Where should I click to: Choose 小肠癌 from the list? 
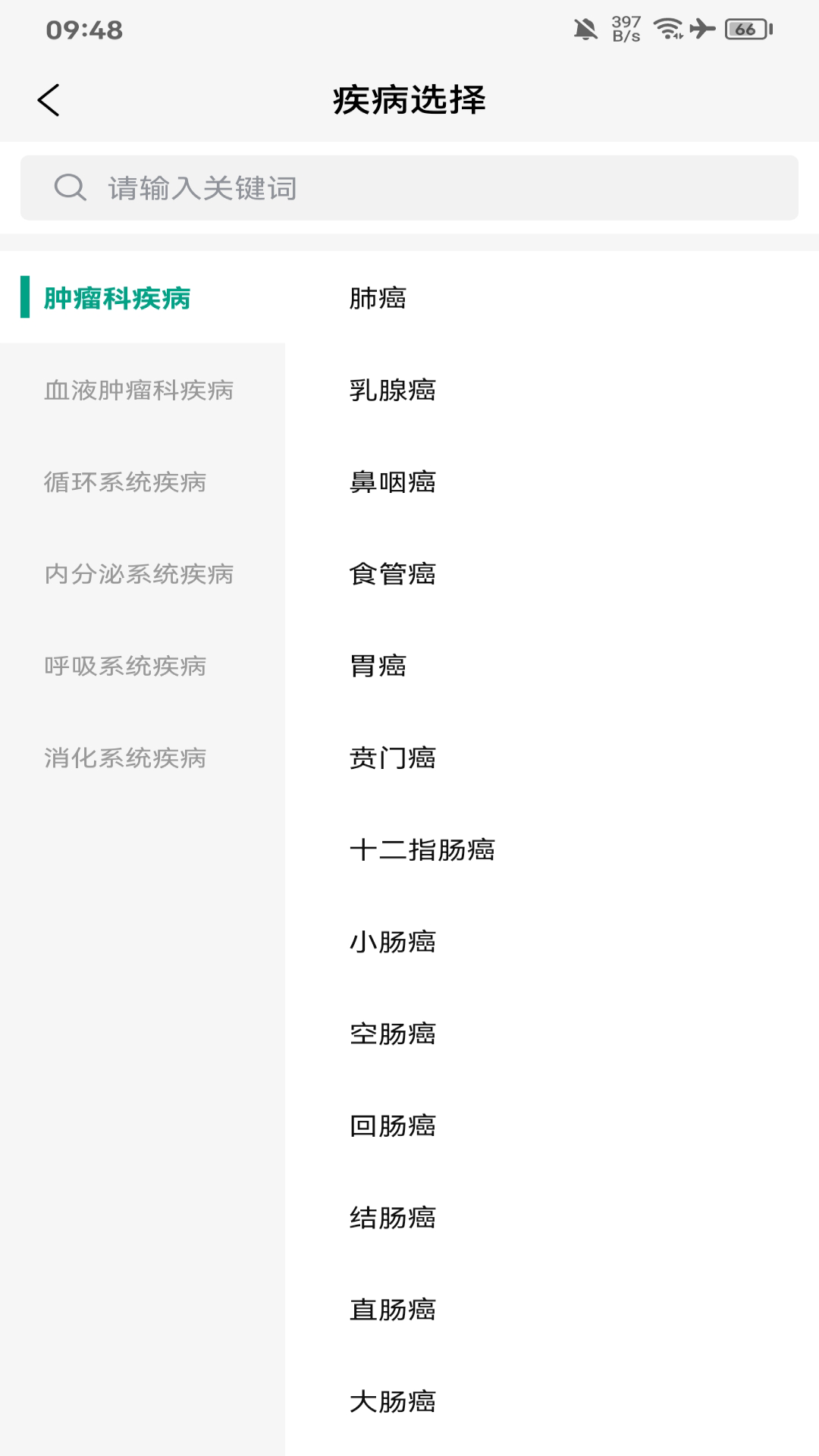pos(392,942)
